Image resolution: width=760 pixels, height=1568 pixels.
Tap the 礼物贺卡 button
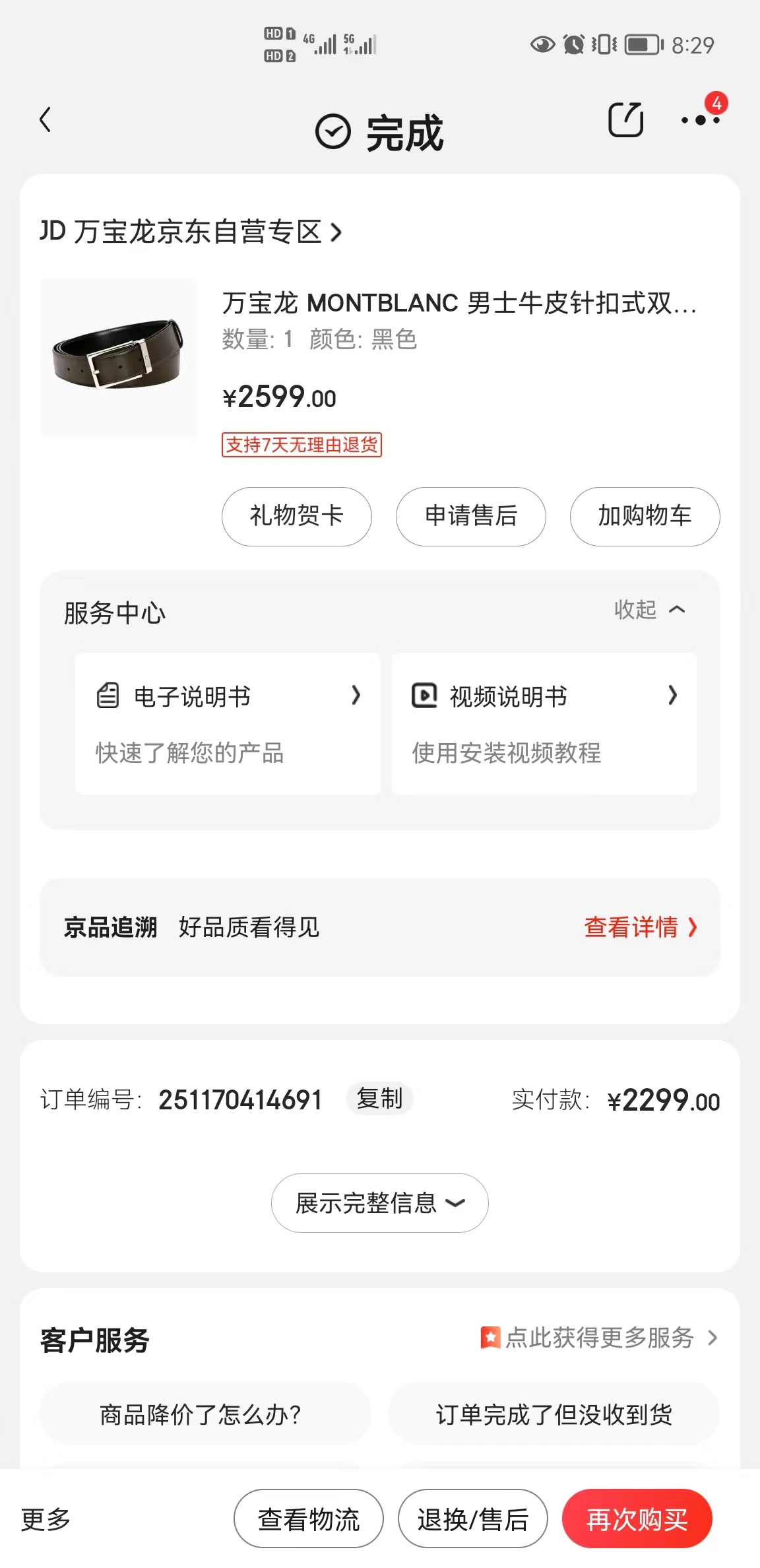(297, 516)
